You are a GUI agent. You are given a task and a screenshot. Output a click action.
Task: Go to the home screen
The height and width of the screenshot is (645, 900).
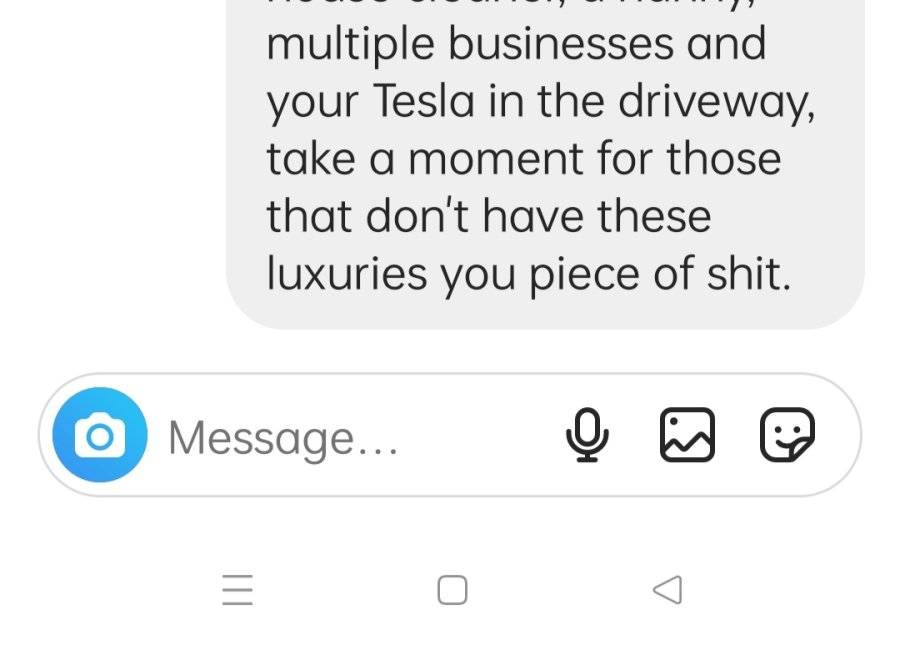pyautogui.click(x=452, y=590)
